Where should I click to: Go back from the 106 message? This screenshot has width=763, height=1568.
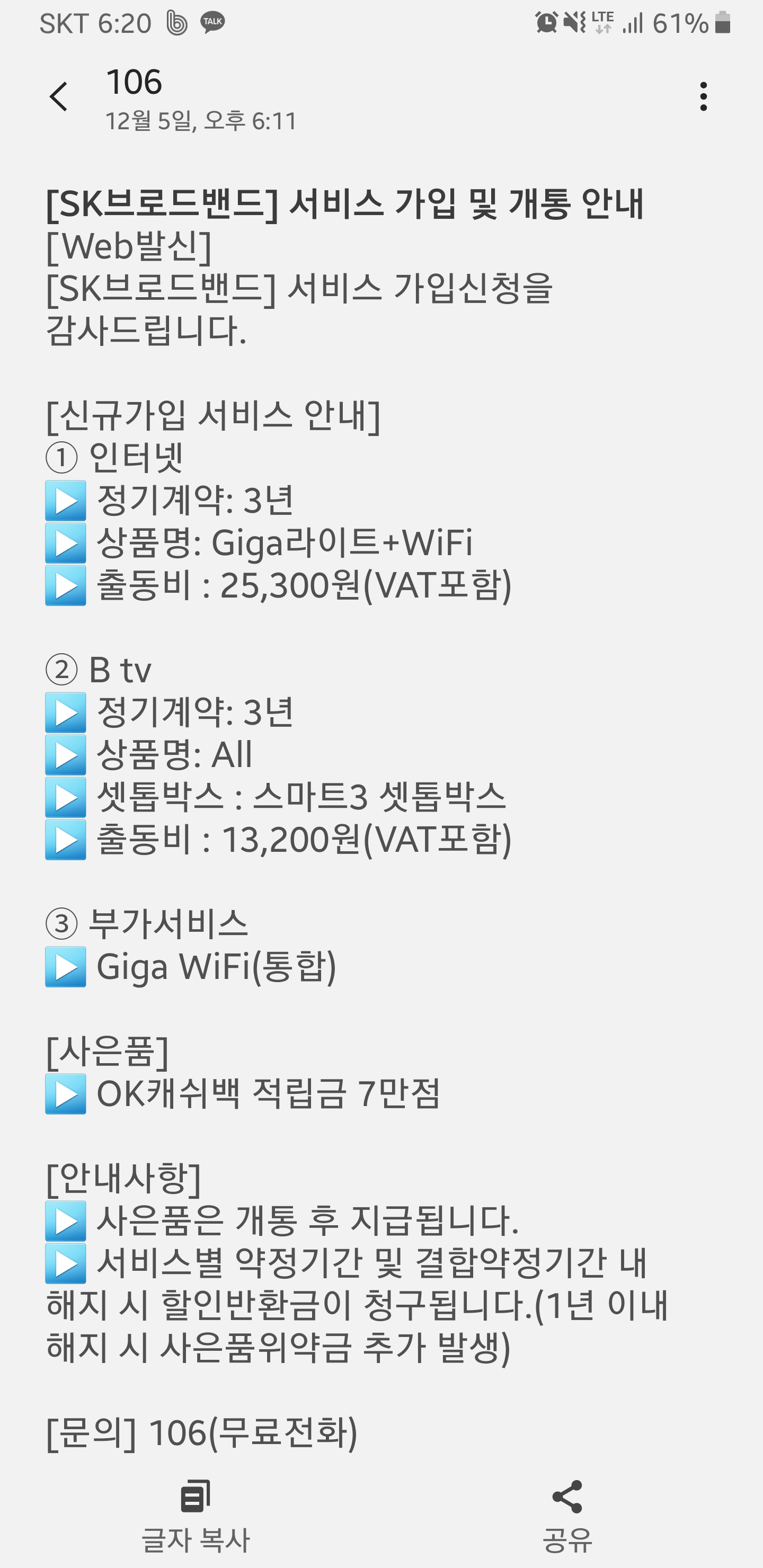coord(58,97)
